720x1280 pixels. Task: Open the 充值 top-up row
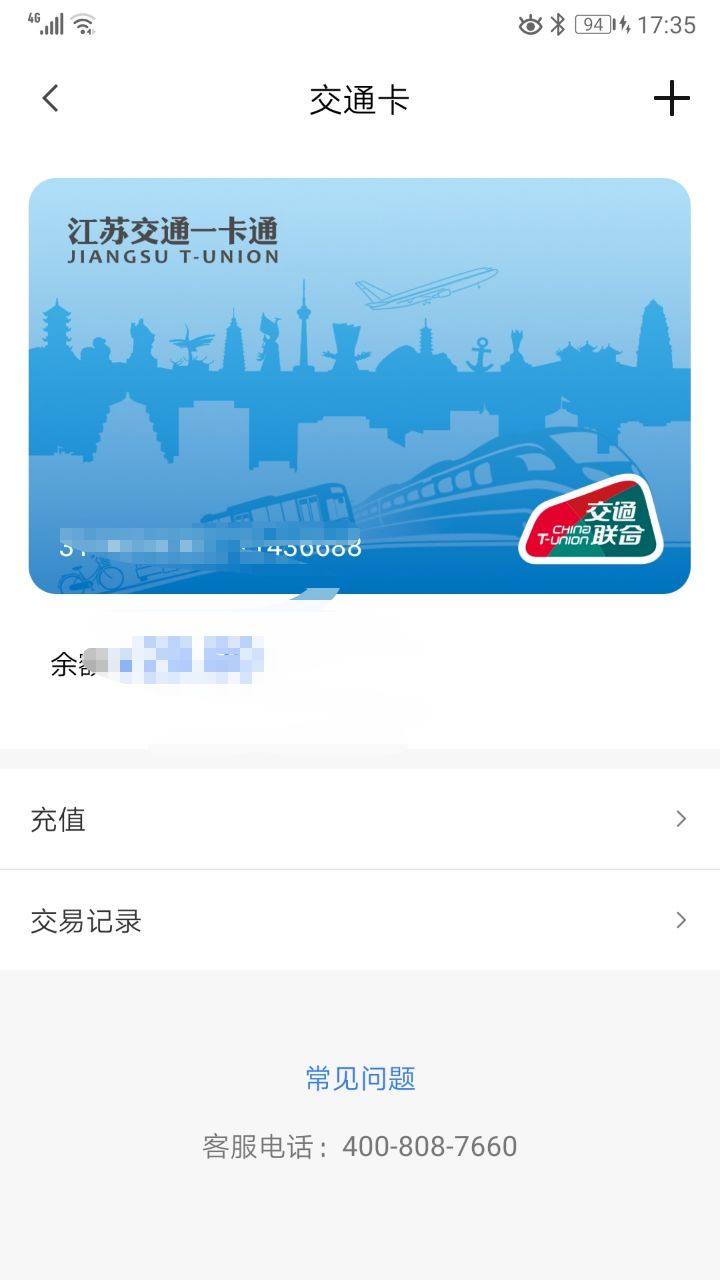coord(359,820)
